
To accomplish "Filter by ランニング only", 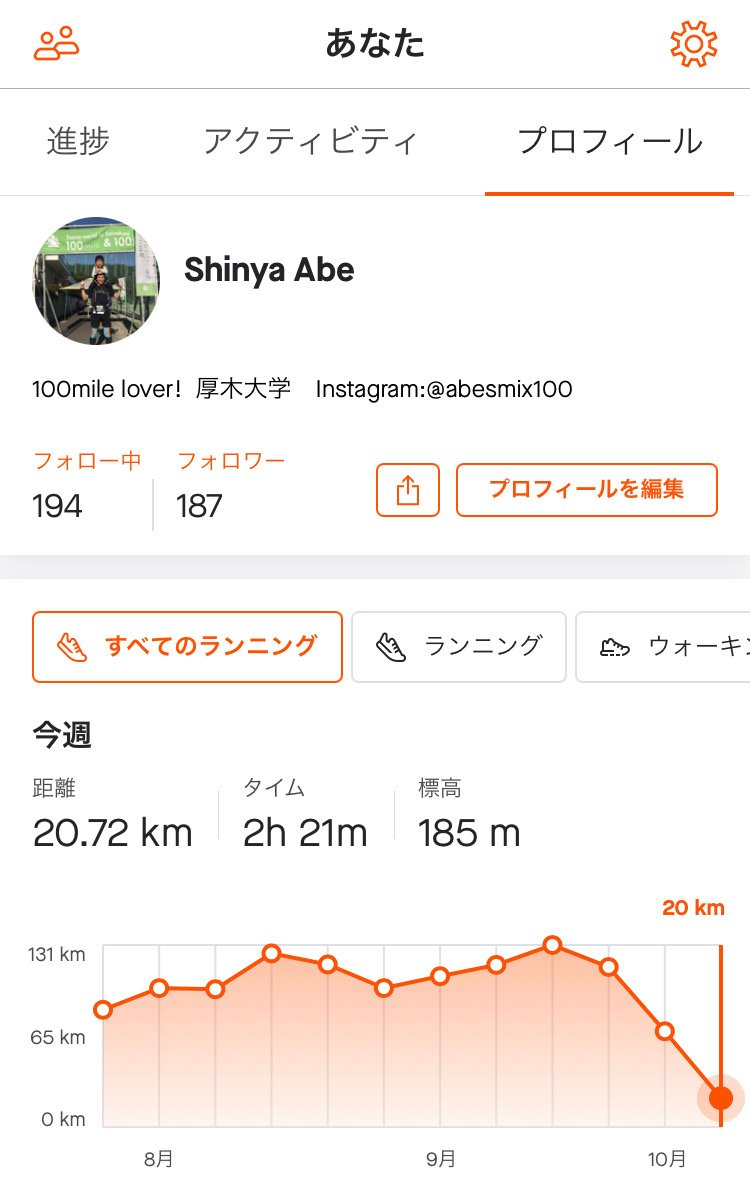I will [x=459, y=647].
